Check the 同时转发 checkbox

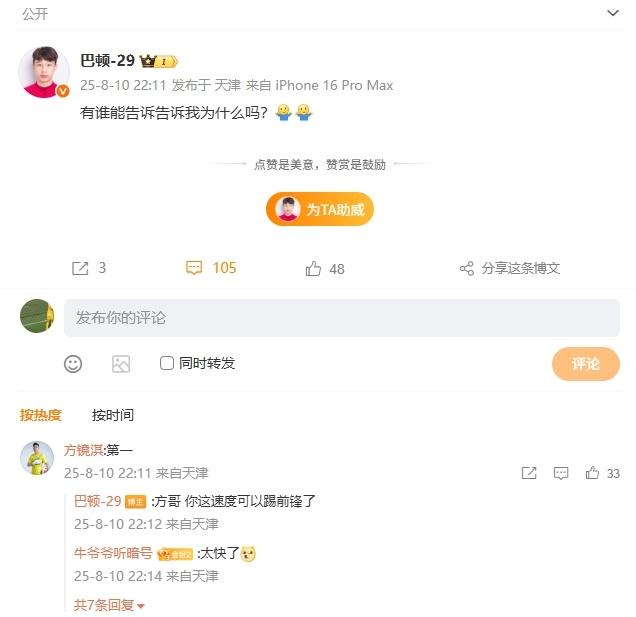167,364
